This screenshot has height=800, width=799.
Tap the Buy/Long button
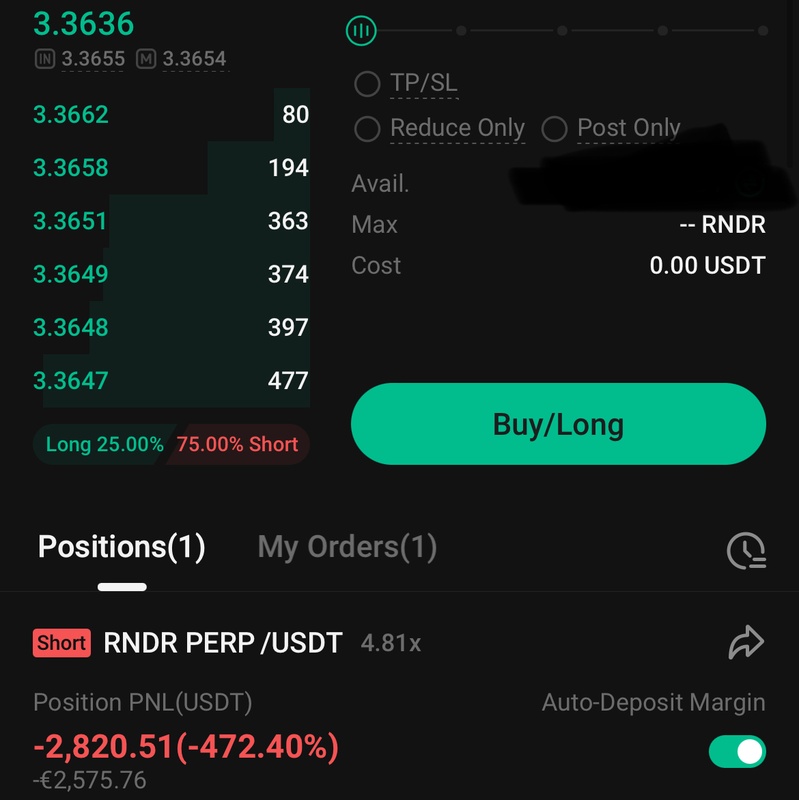point(558,424)
